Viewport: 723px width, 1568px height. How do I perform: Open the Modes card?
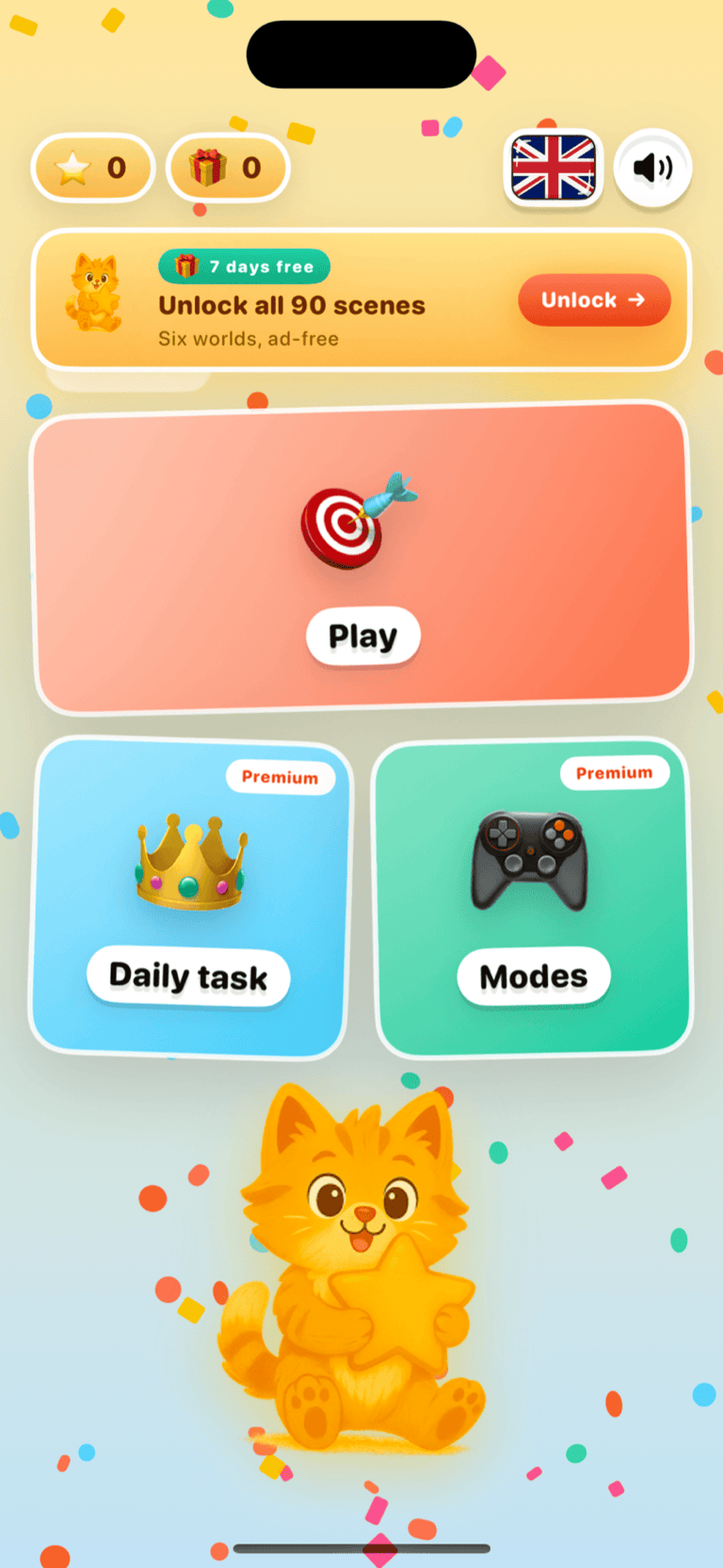point(533,897)
